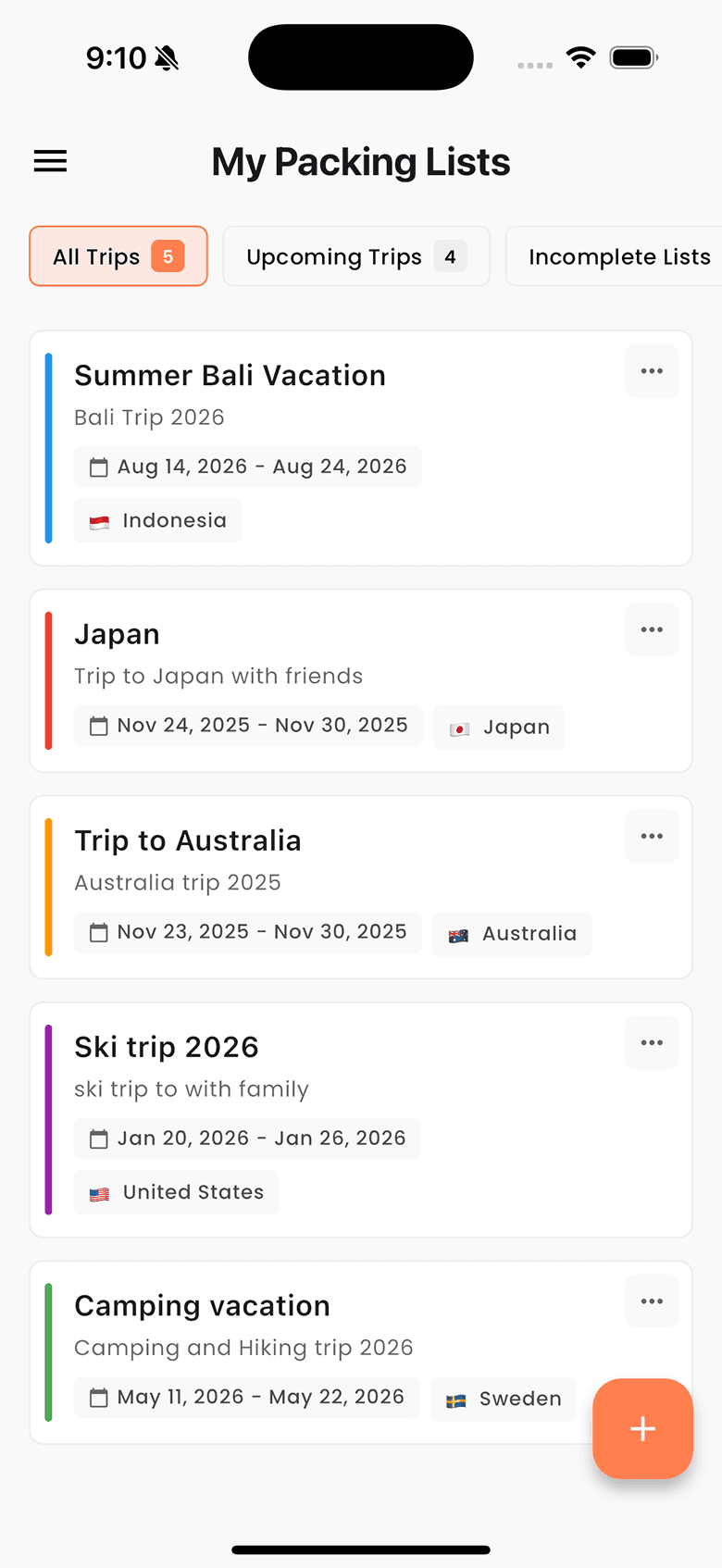Viewport: 722px width, 1568px height.
Task: Open options menu for Ski trip 2026
Action: 652,1042
